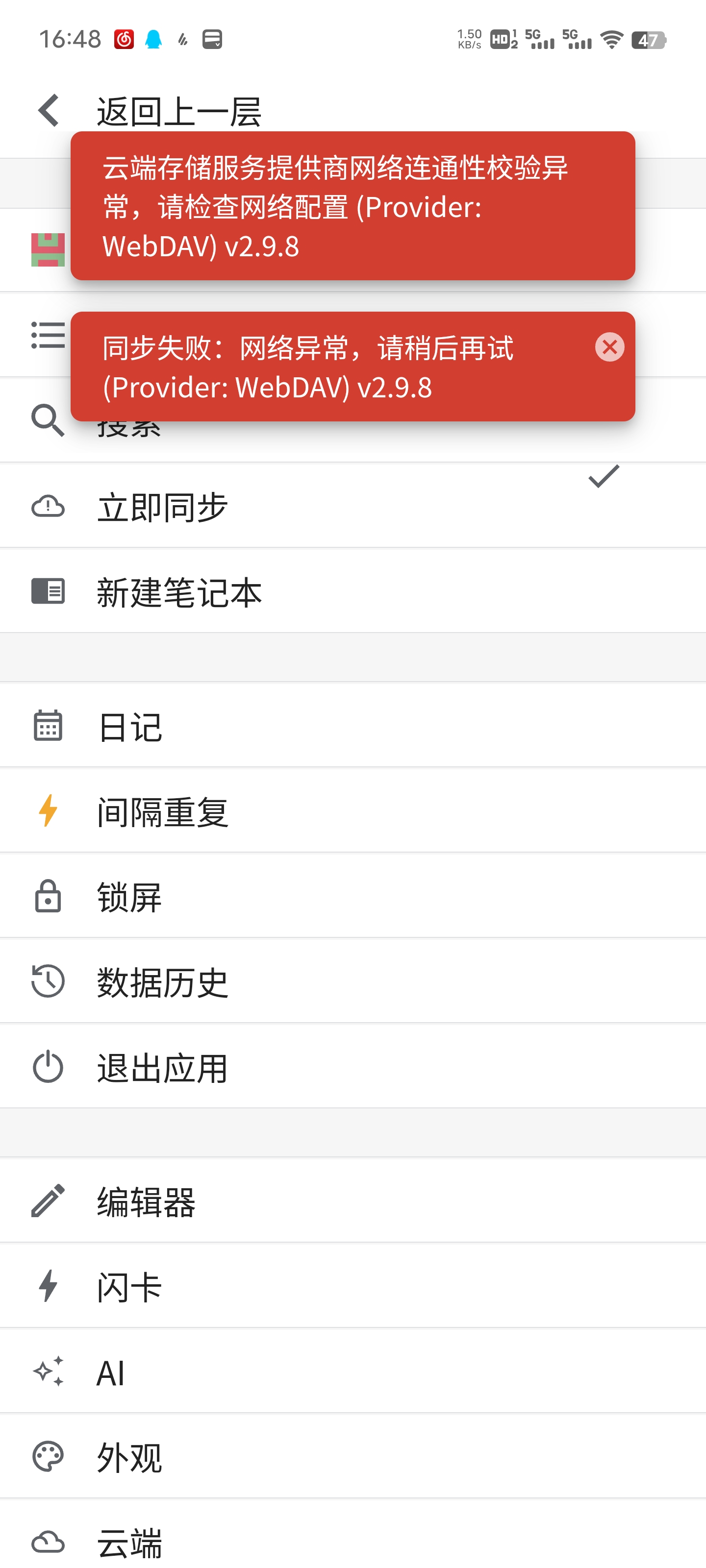Select the 外观 menu entry
The image size is (706, 1568).
129,1456
